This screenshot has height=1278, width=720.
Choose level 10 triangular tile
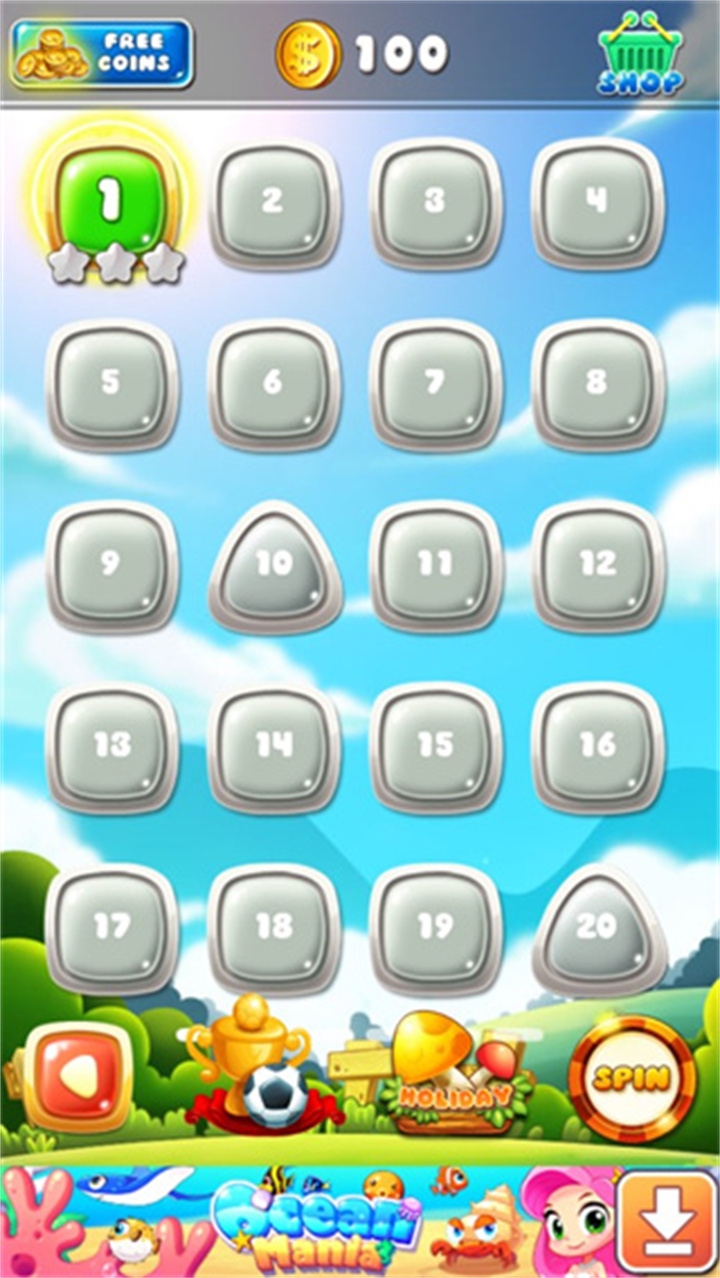pos(274,568)
